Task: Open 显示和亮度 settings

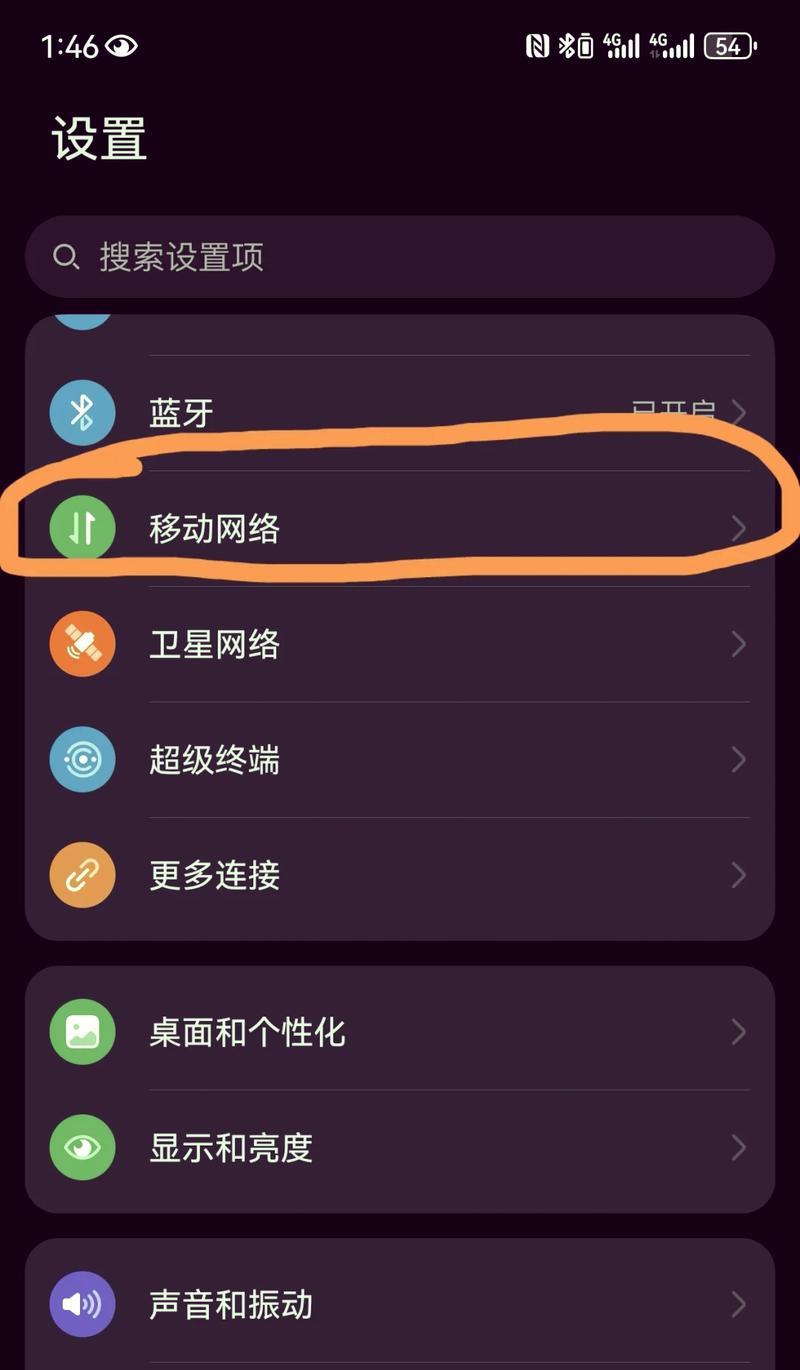Action: pyautogui.click(x=400, y=1147)
